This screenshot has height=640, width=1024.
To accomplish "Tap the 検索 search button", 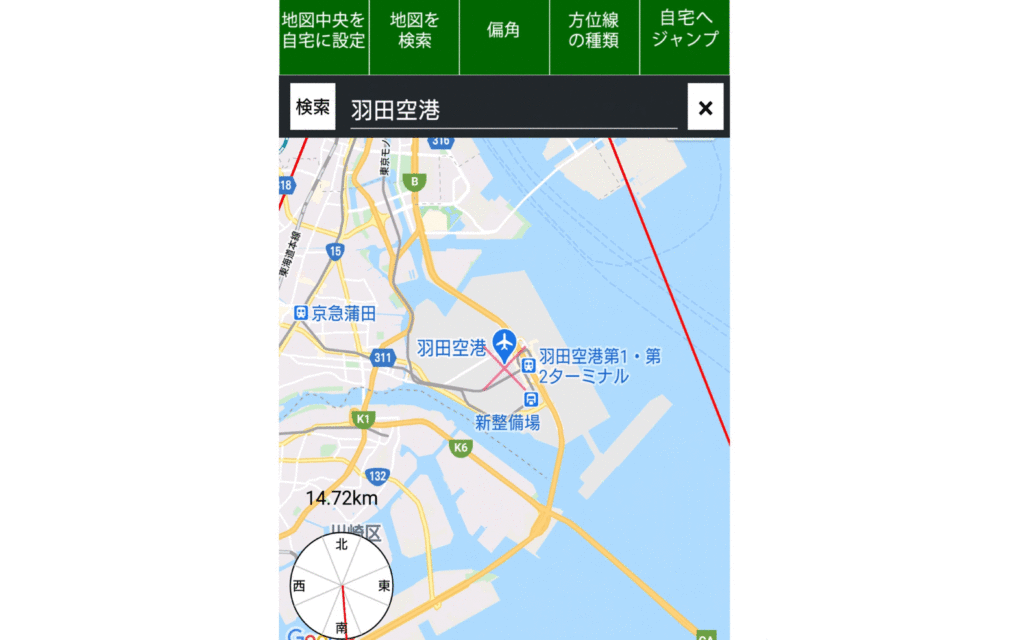I will tap(312, 107).
